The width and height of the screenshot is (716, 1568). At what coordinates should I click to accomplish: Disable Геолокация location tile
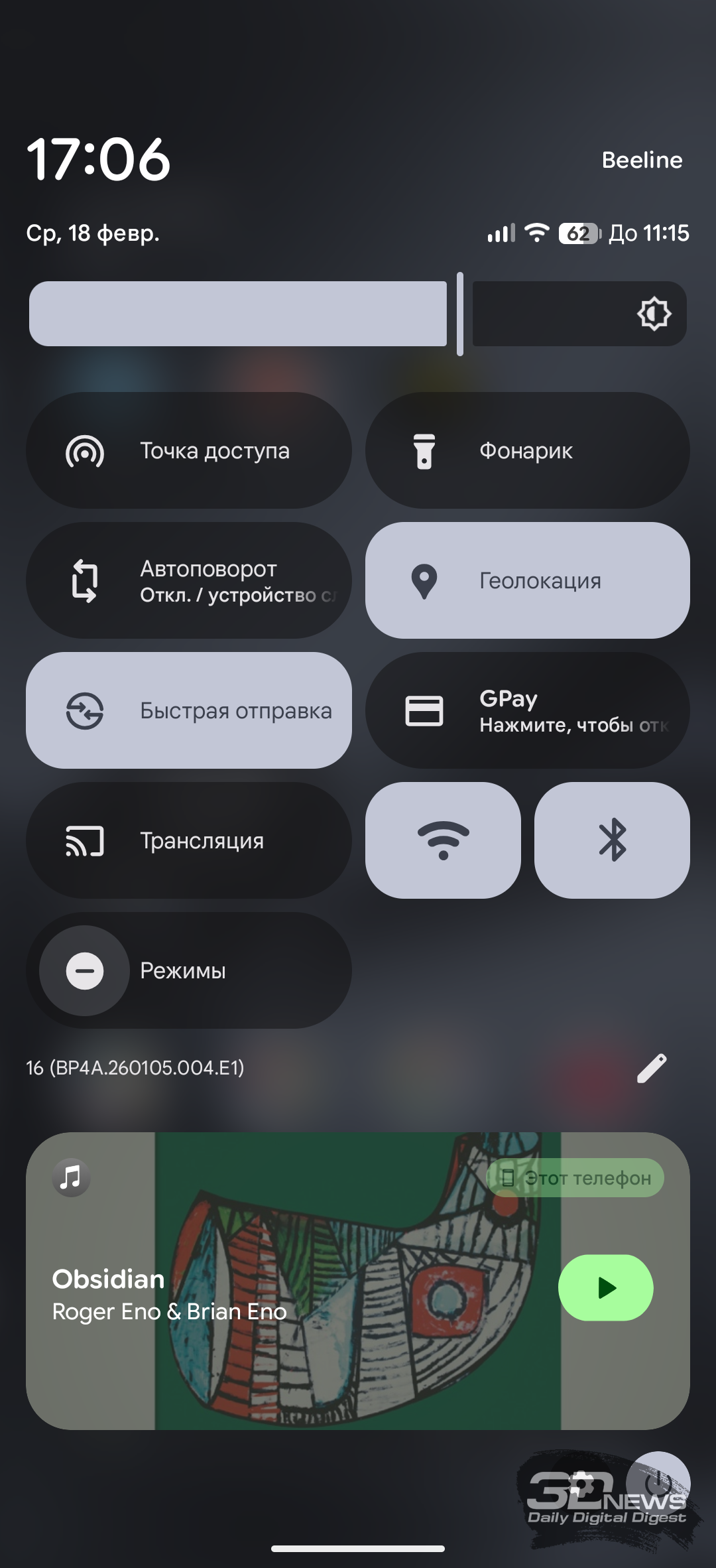[x=527, y=580]
